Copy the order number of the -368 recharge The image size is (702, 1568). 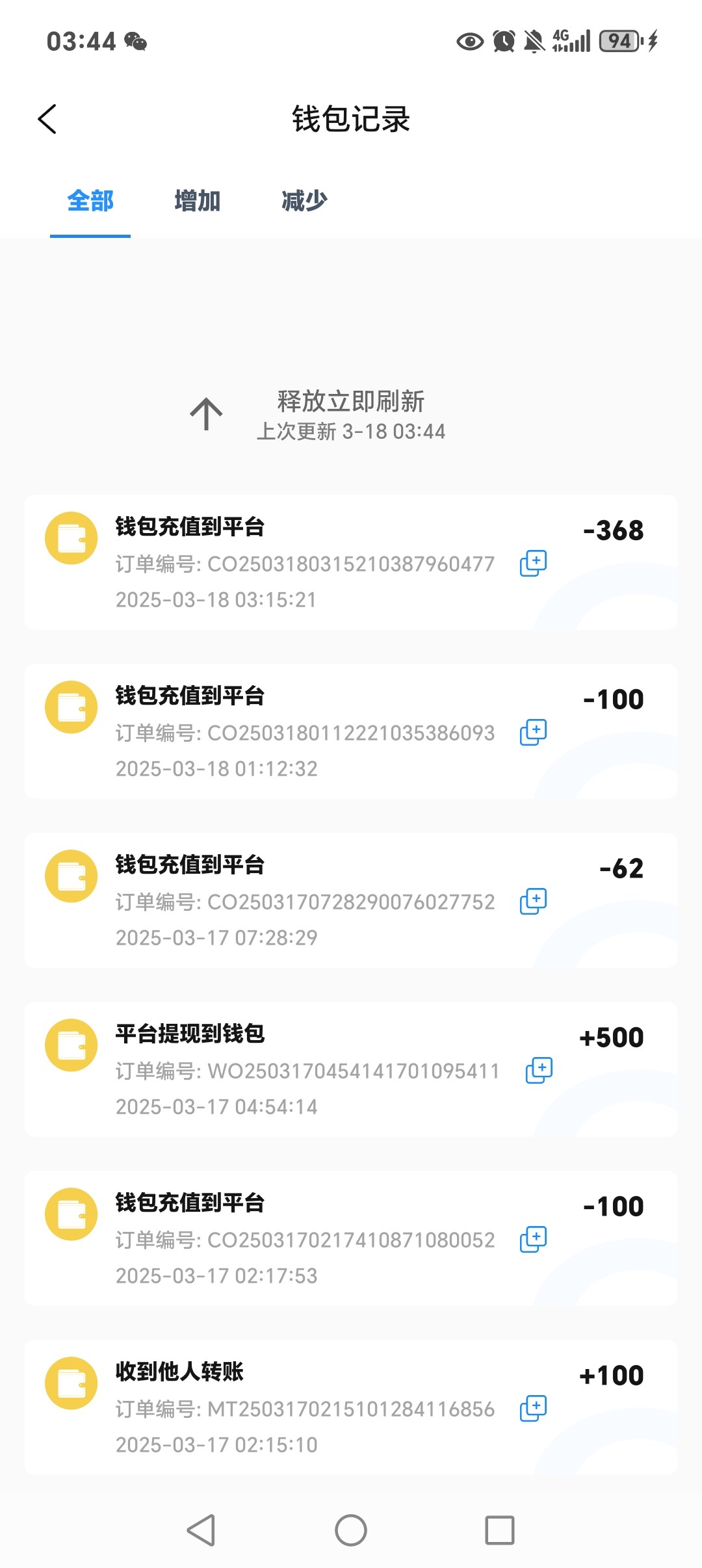tap(533, 563)
